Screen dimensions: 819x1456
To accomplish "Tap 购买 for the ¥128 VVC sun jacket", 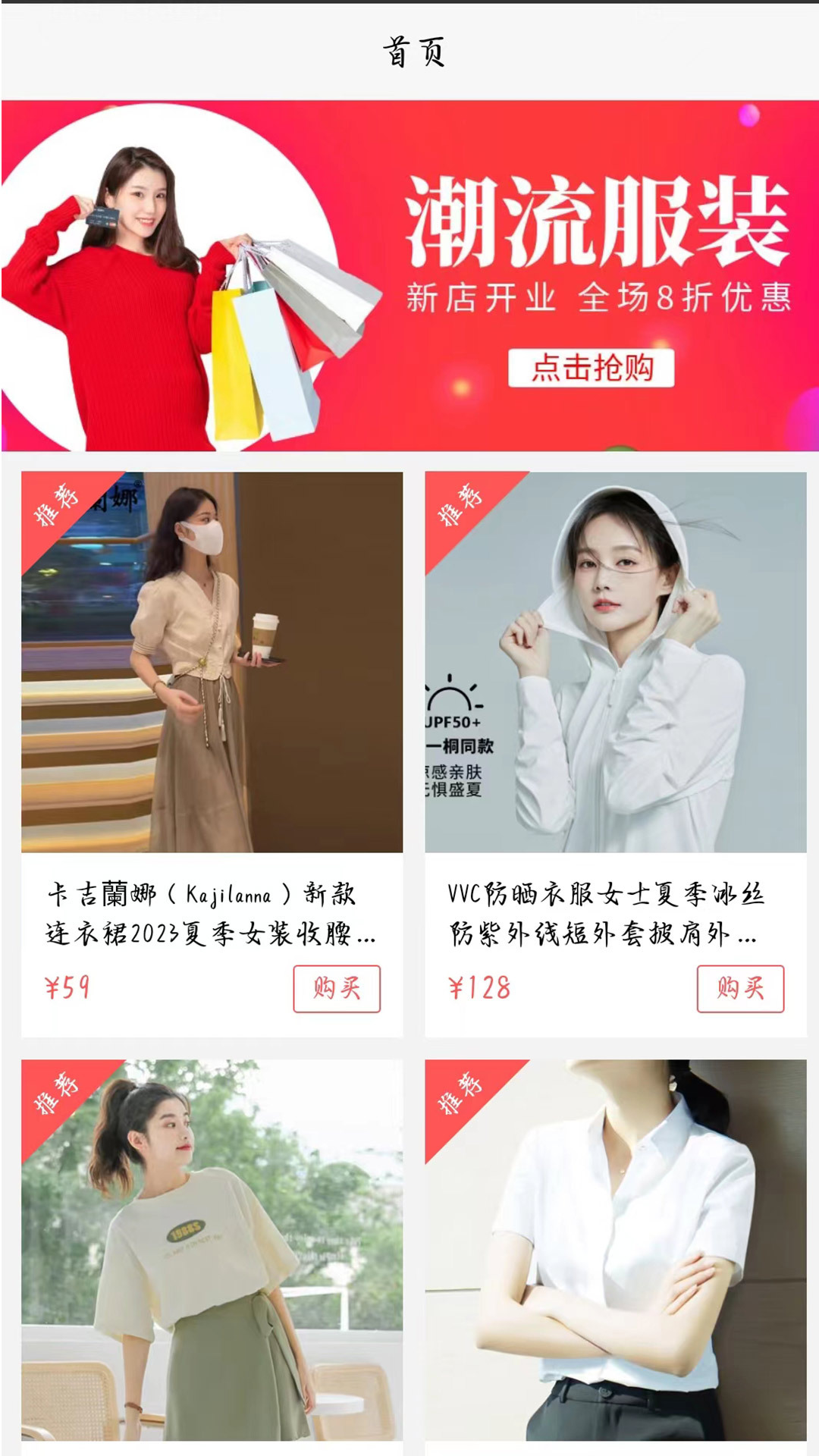I will (x=740, y=988).
